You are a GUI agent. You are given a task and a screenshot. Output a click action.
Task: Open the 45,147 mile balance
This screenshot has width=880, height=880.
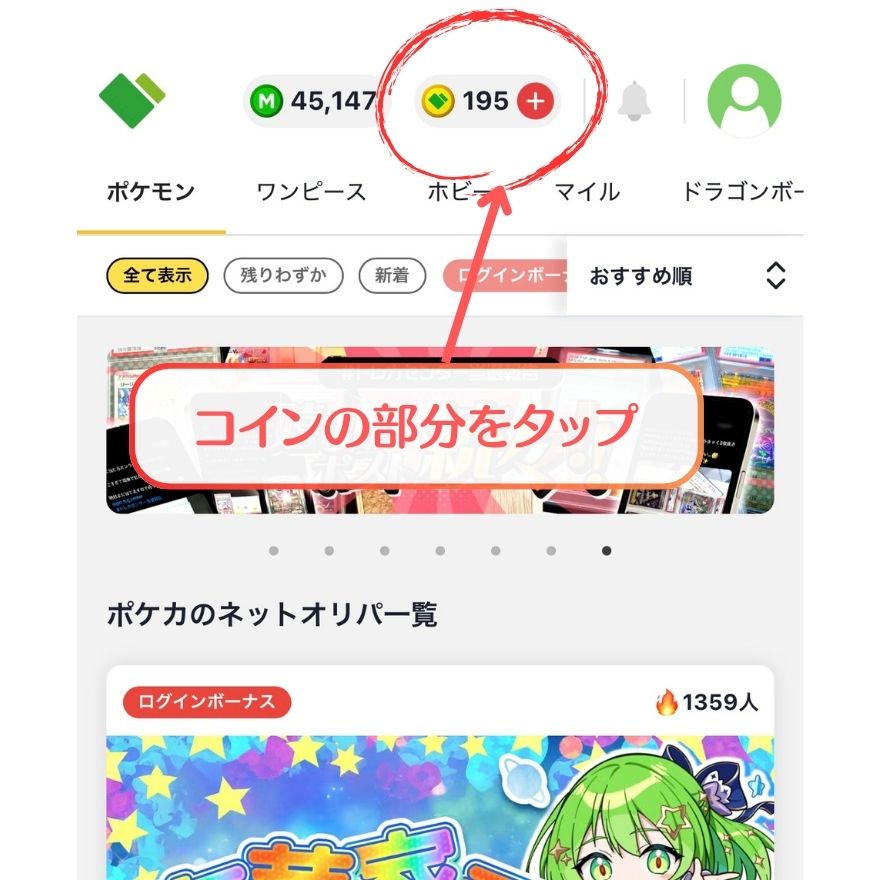coord(314,101)
